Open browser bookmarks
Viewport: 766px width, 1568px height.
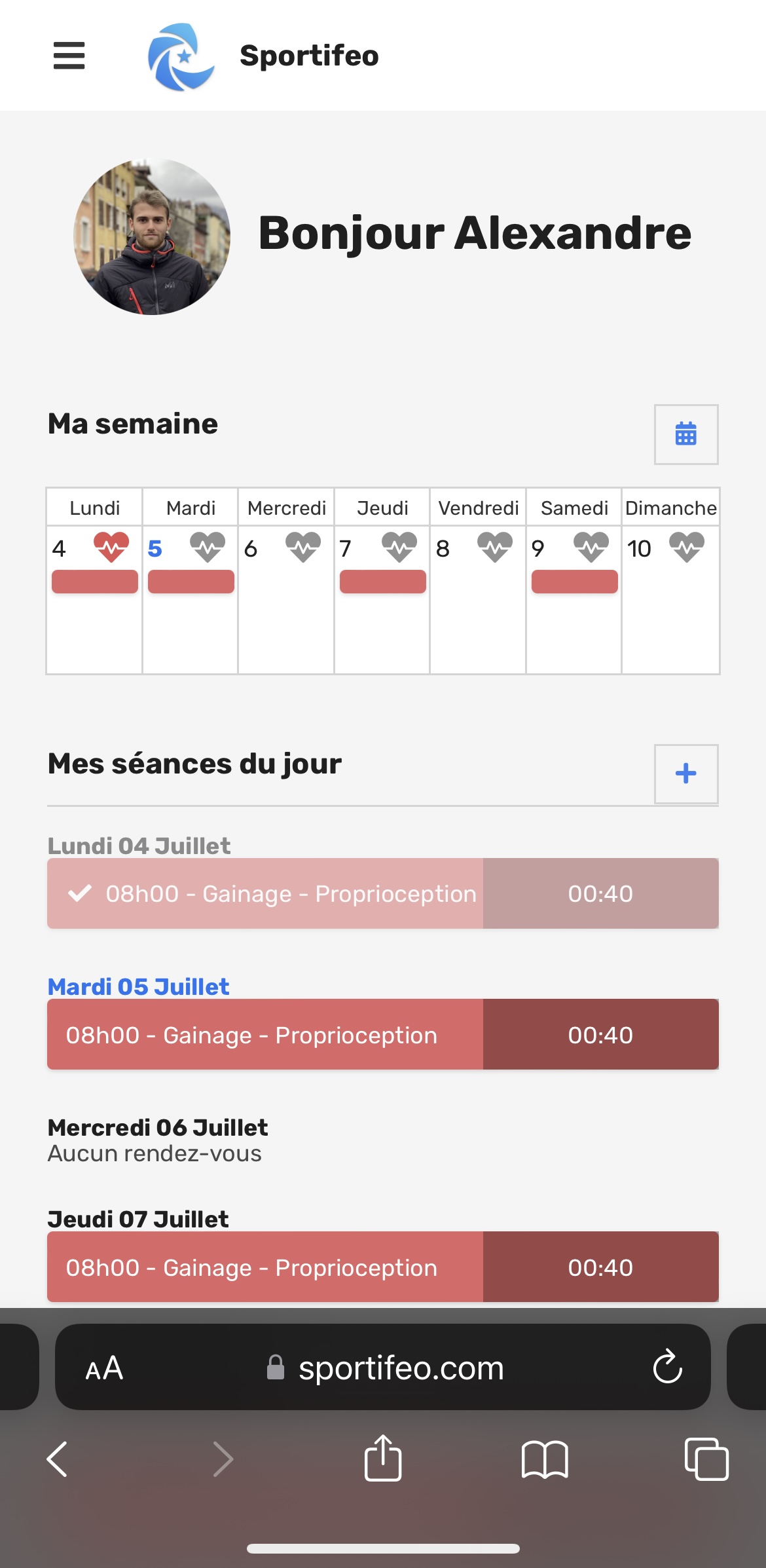point(545,1459)
